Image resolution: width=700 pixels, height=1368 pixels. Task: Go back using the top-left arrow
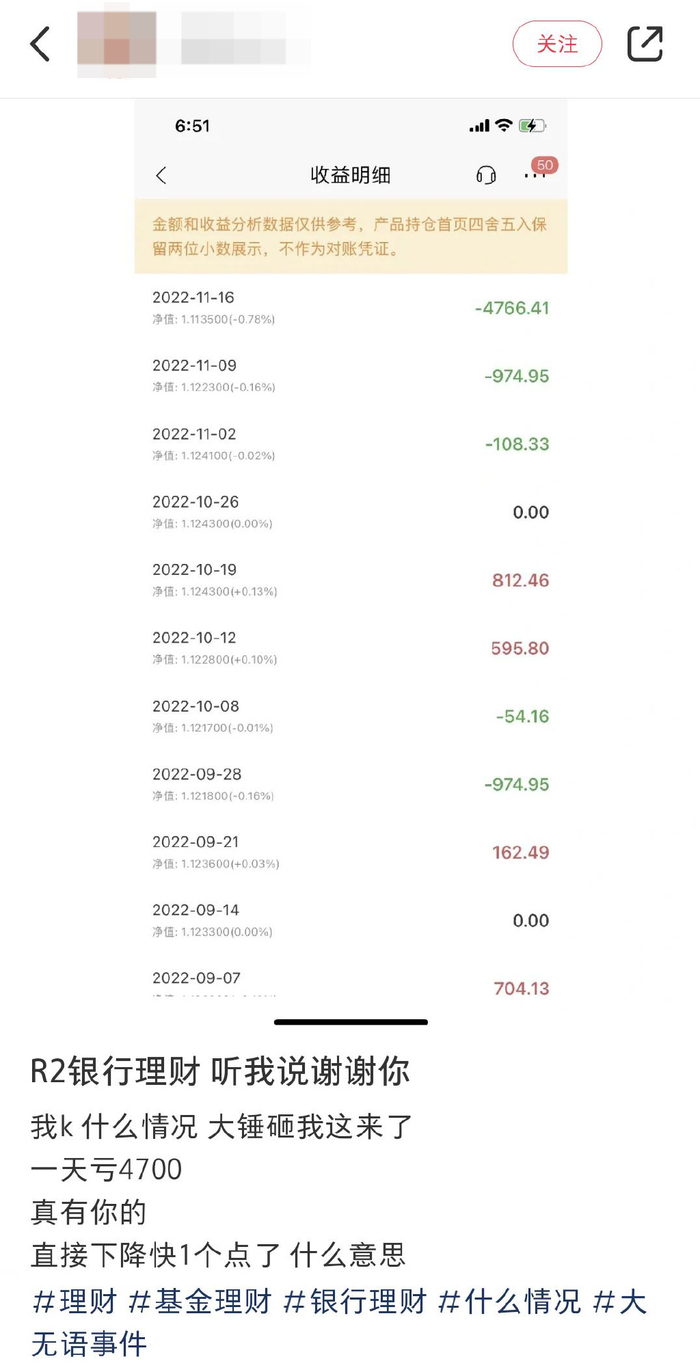[40, 44]
